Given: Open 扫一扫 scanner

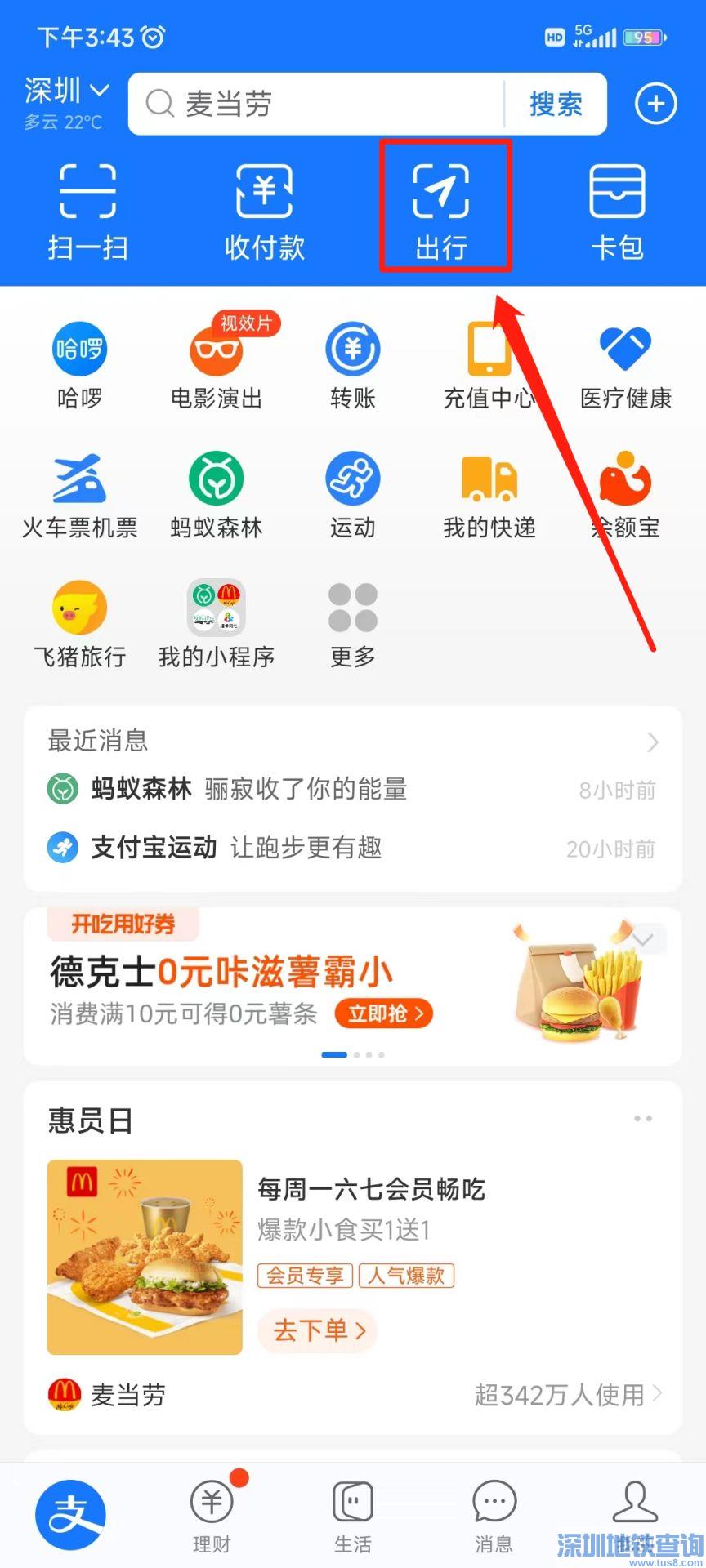Looking at the screenshot, I should [x=87, y=210].
